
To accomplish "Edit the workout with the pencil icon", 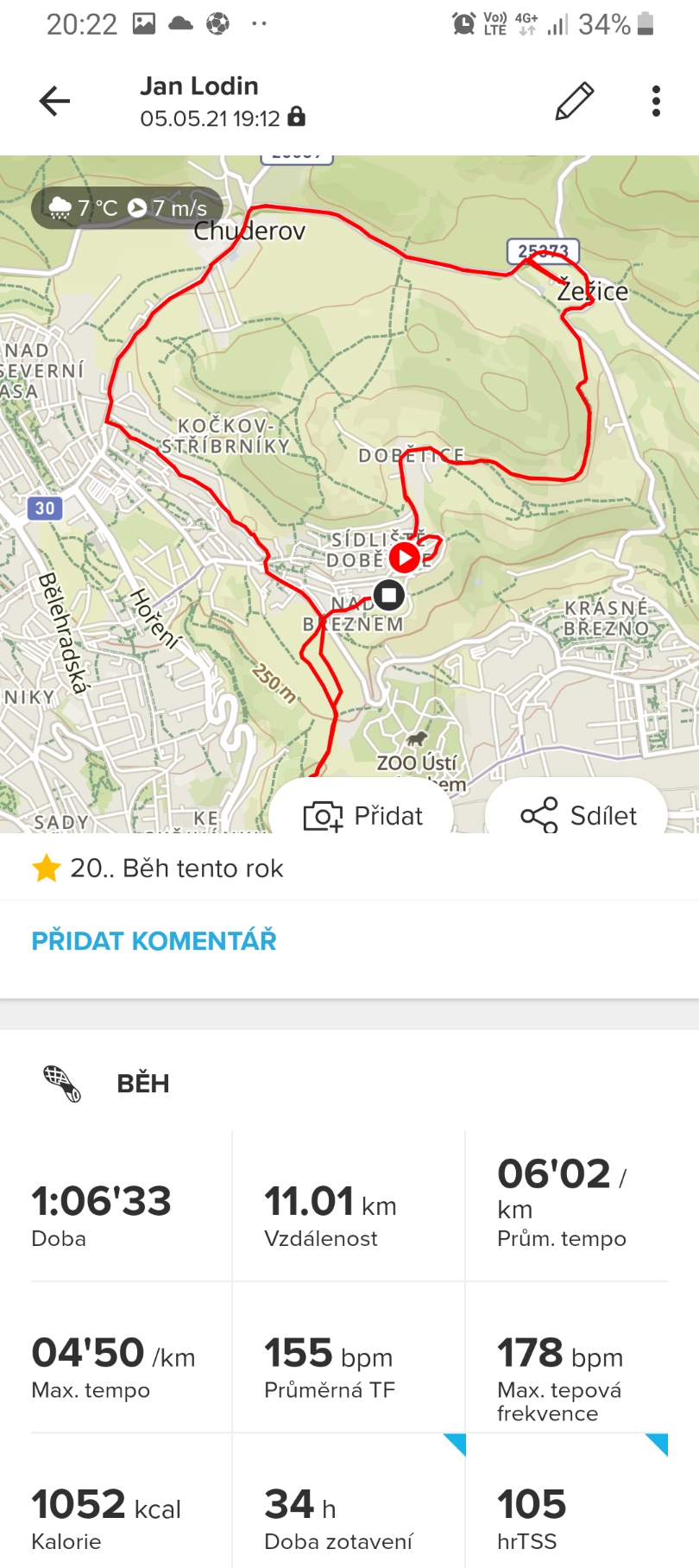I will coord(574,101).
